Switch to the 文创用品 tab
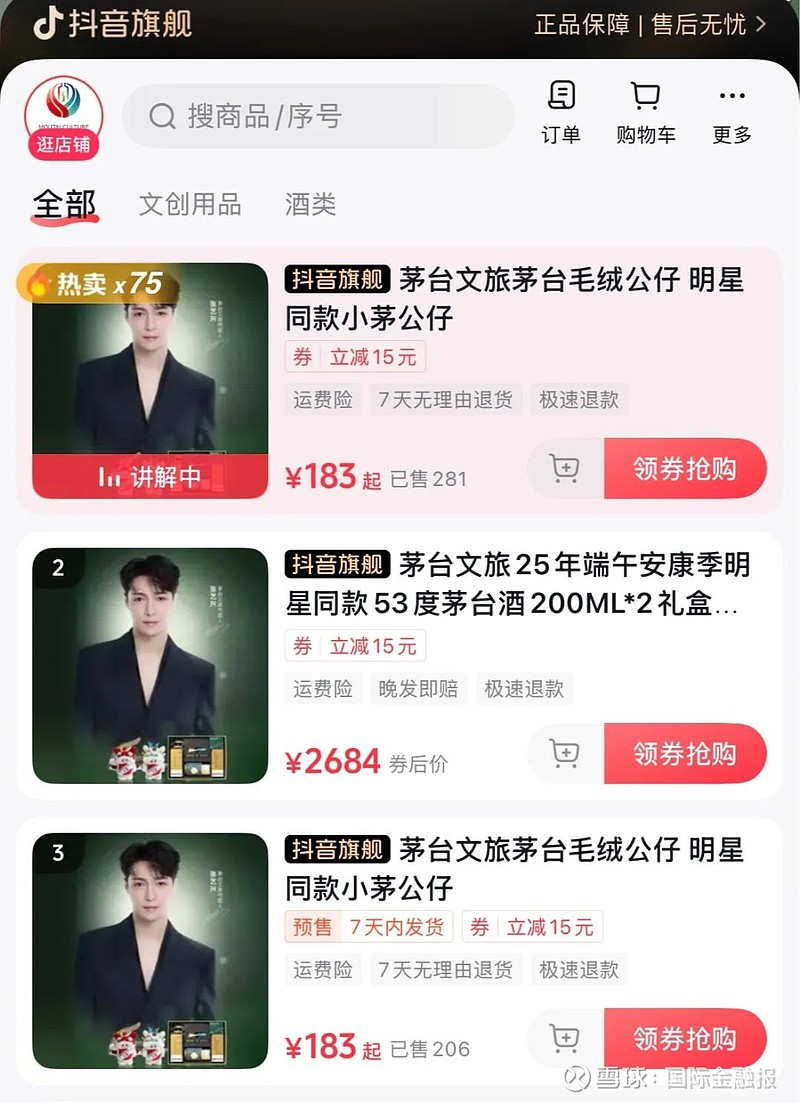800x1103 pixels. click(x=190, y=205)
